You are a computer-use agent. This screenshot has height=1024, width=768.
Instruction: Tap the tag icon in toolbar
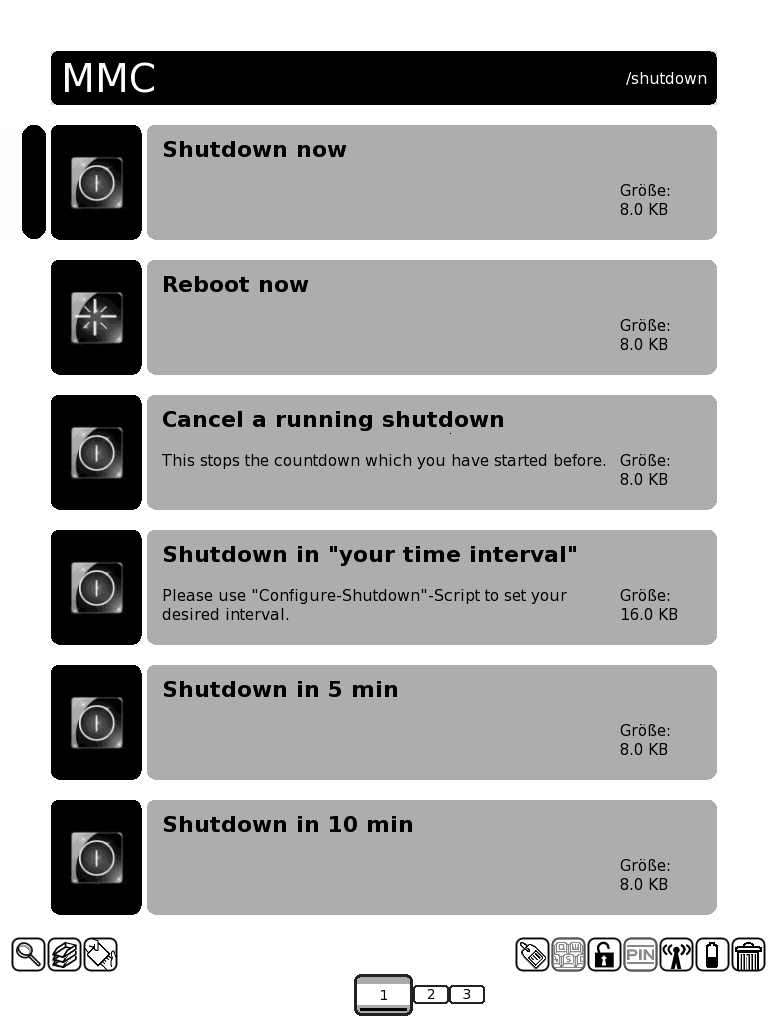pyautogui.click(x=532, y=955)
